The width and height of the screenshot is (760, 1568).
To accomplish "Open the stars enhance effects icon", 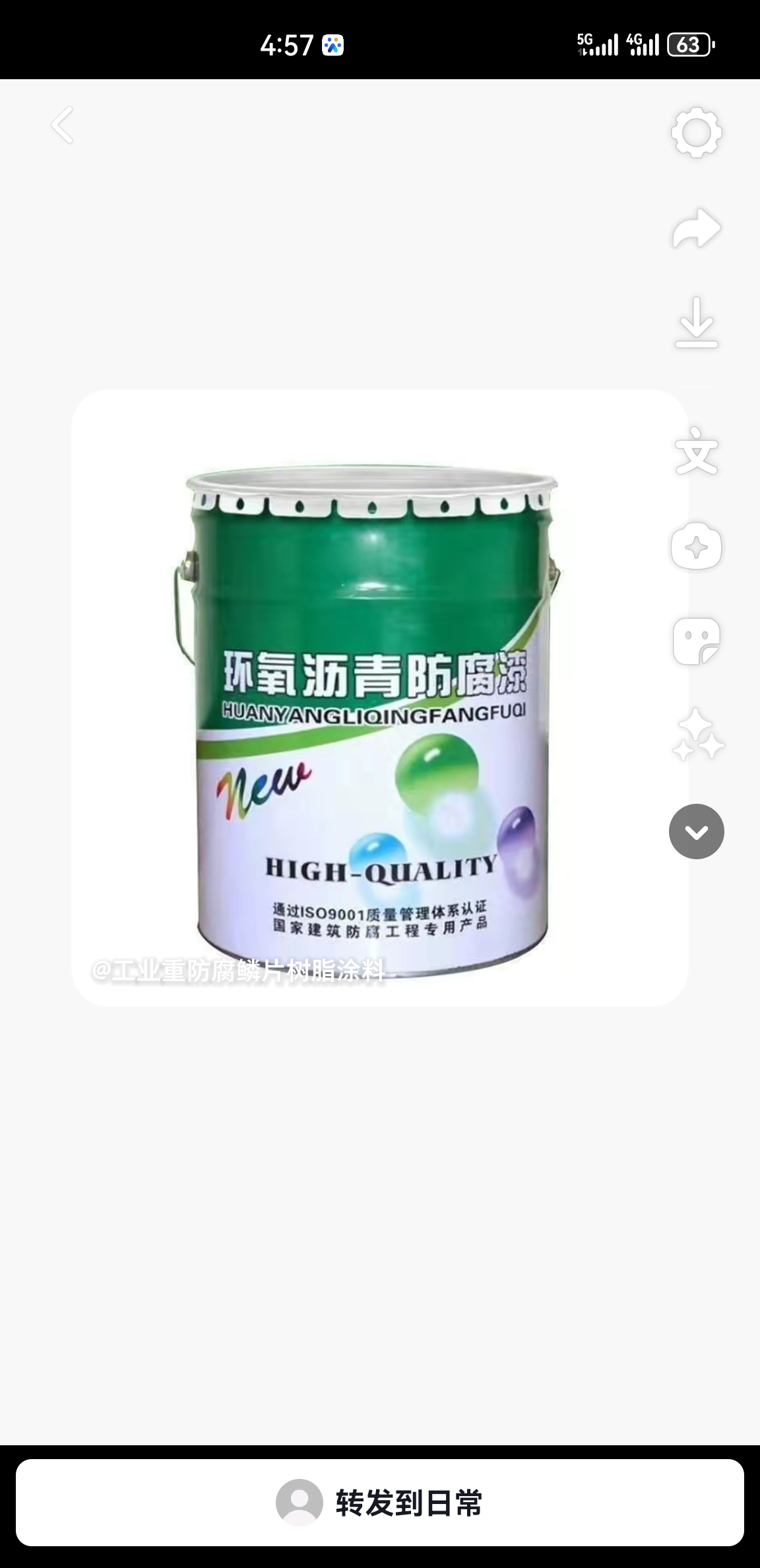I will (x=697, y=735).
